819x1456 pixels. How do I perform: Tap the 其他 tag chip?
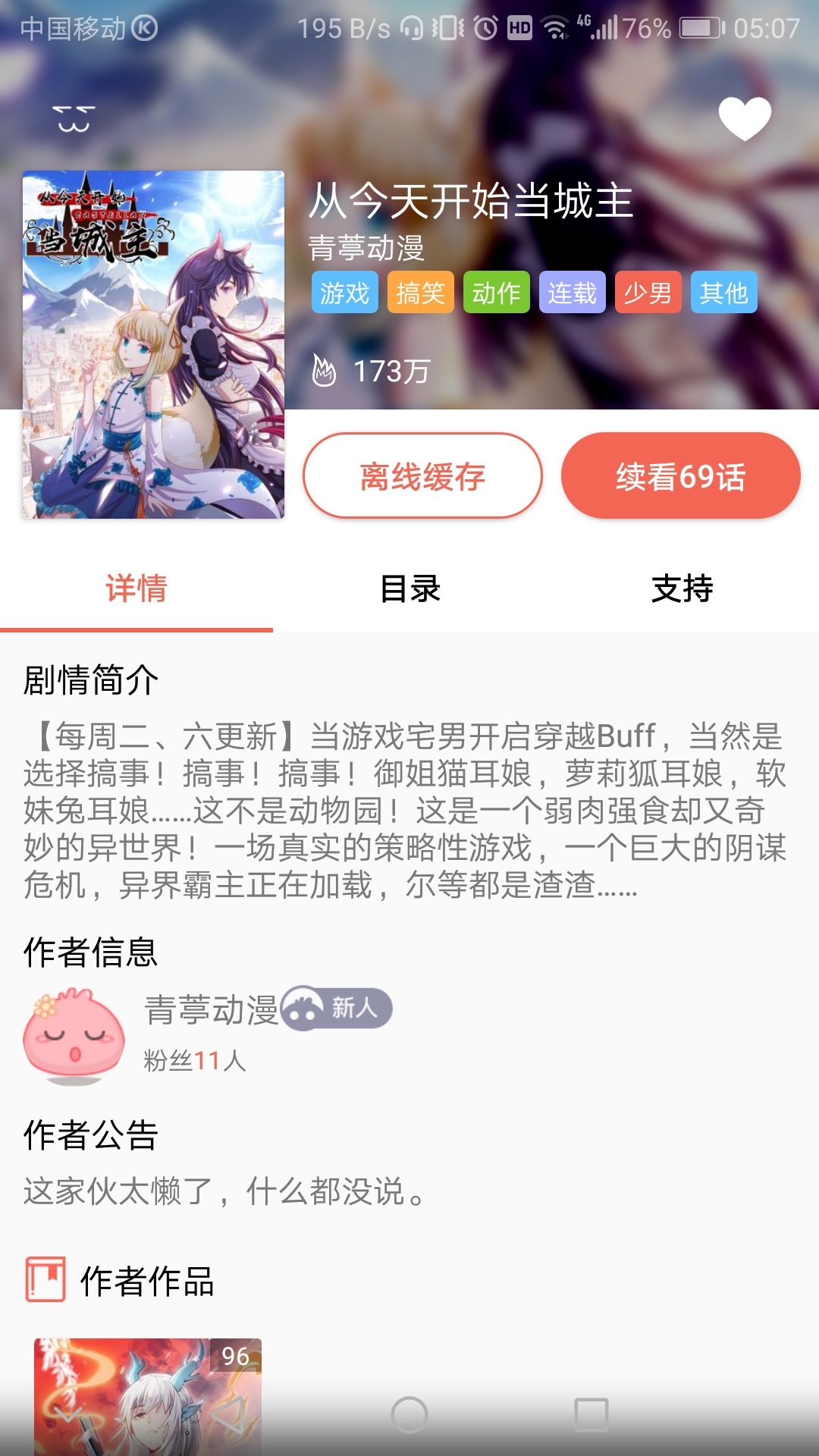point(723,292)
